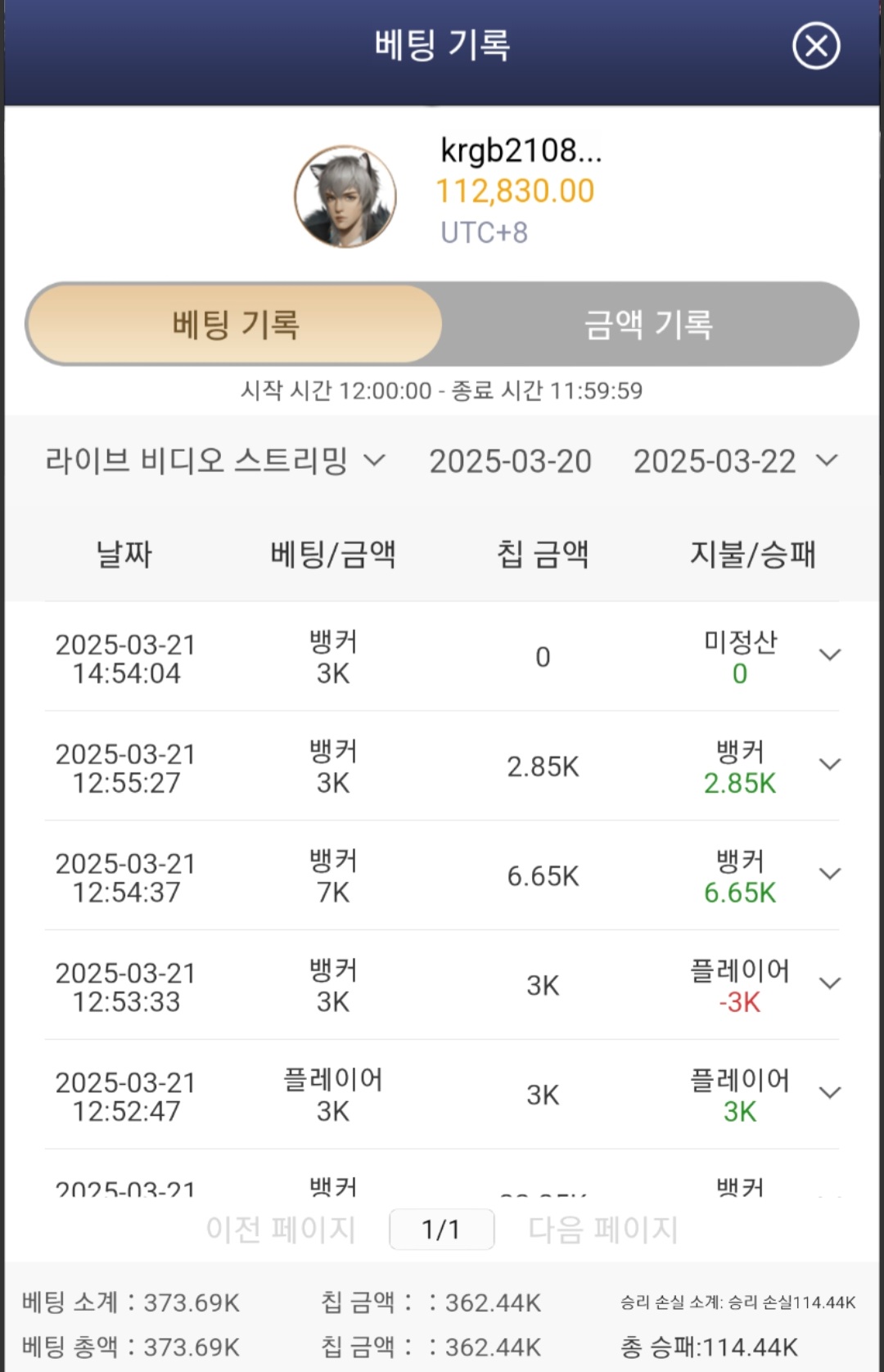Expand the 12:53:33 -3K bet row

830,983
